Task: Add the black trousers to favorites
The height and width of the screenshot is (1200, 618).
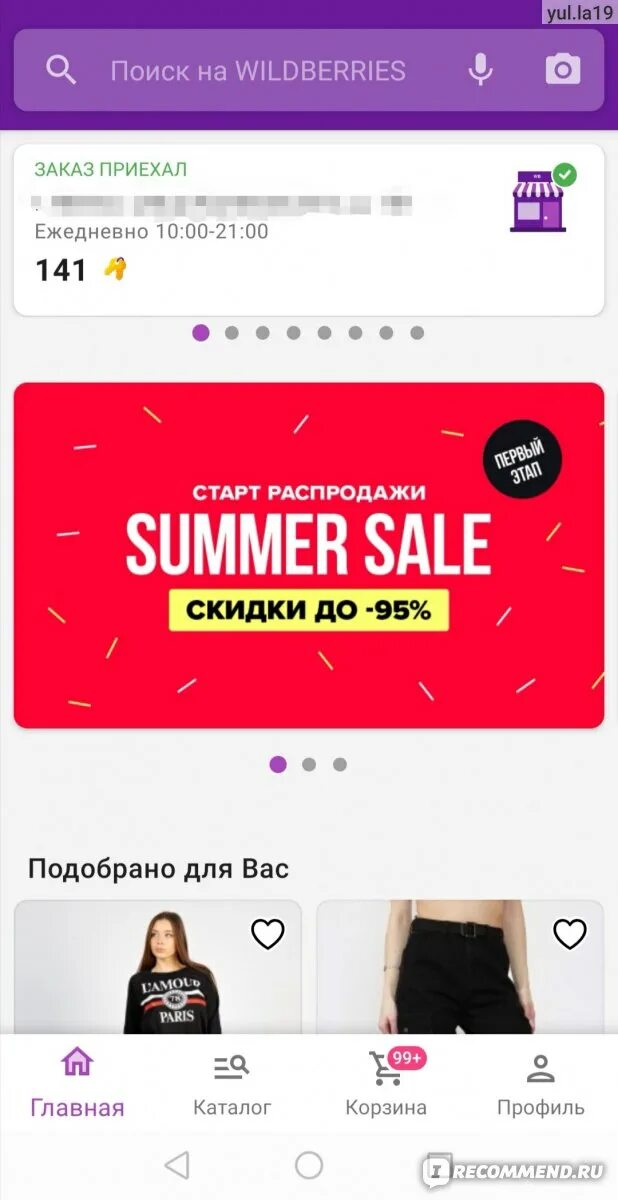Action: click(x=570, y=934)
